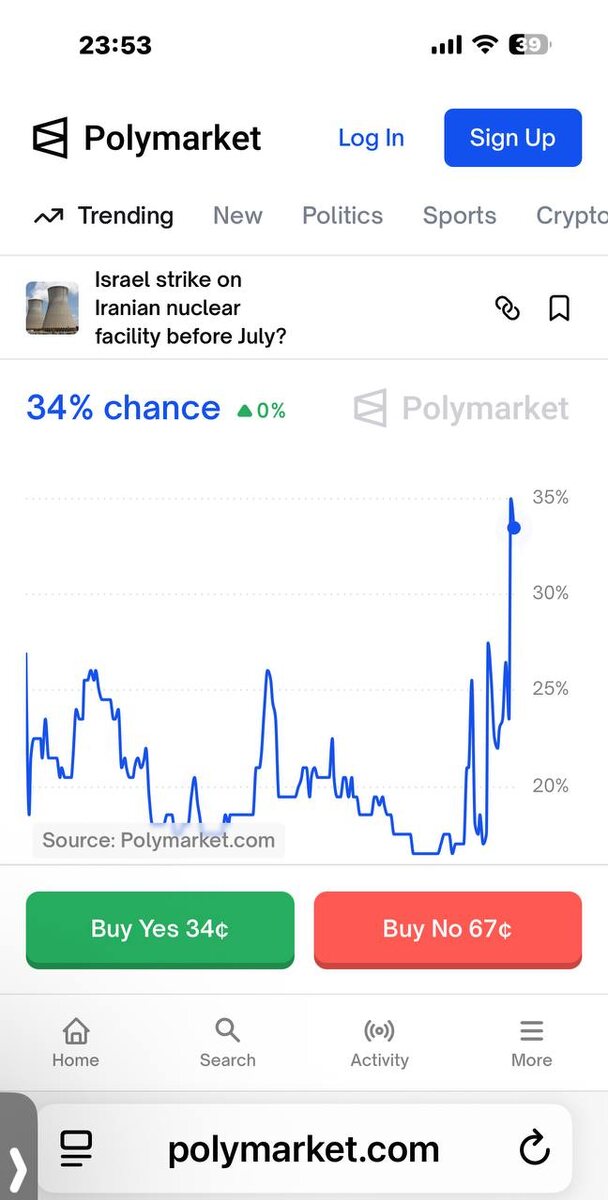Open the browser page options icon
Viewport: 608px width, 1200px height.
pyautogui.click(x=76, y=1148)
